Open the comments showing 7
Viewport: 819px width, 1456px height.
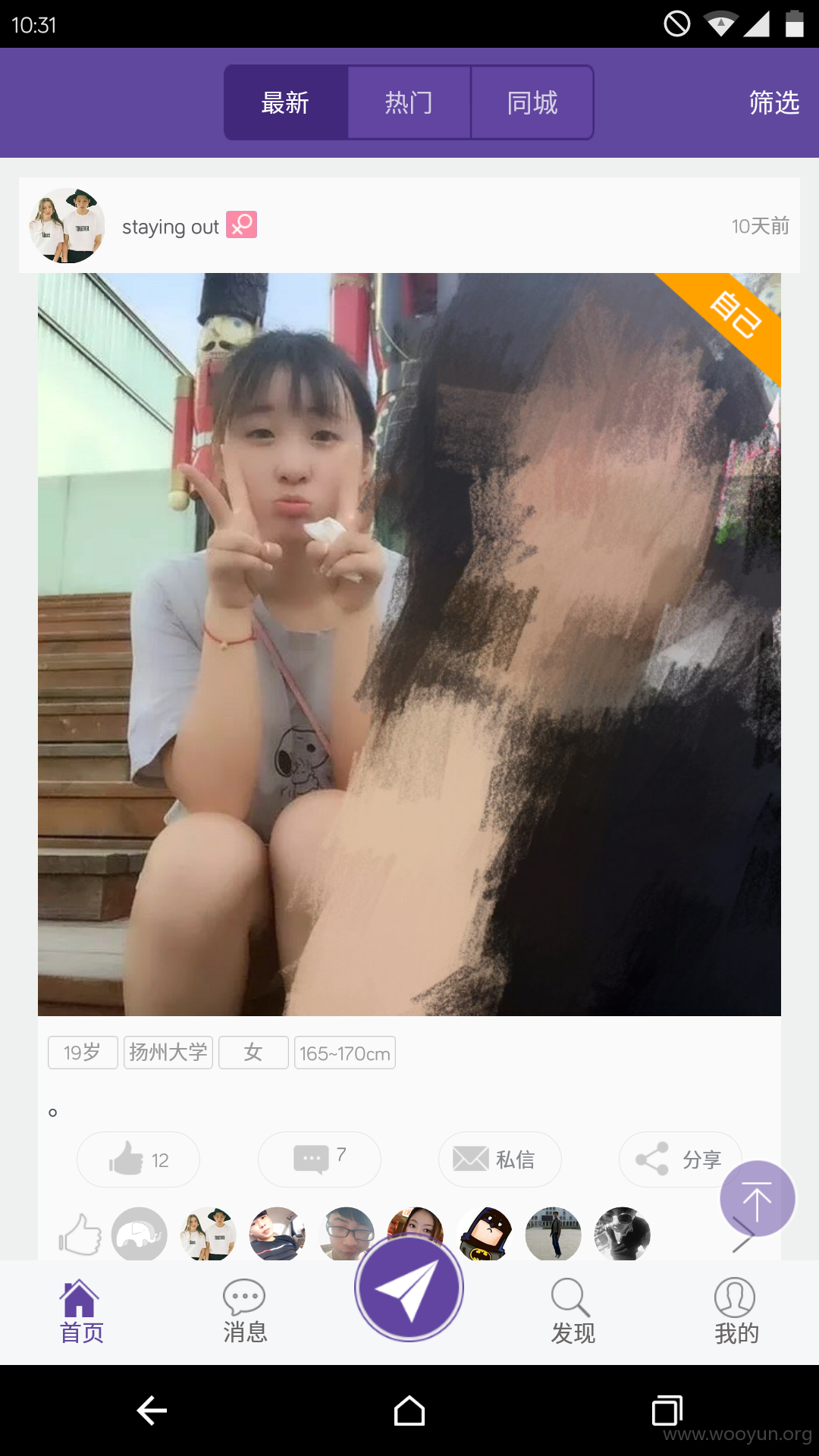(x=319, y=1159)
